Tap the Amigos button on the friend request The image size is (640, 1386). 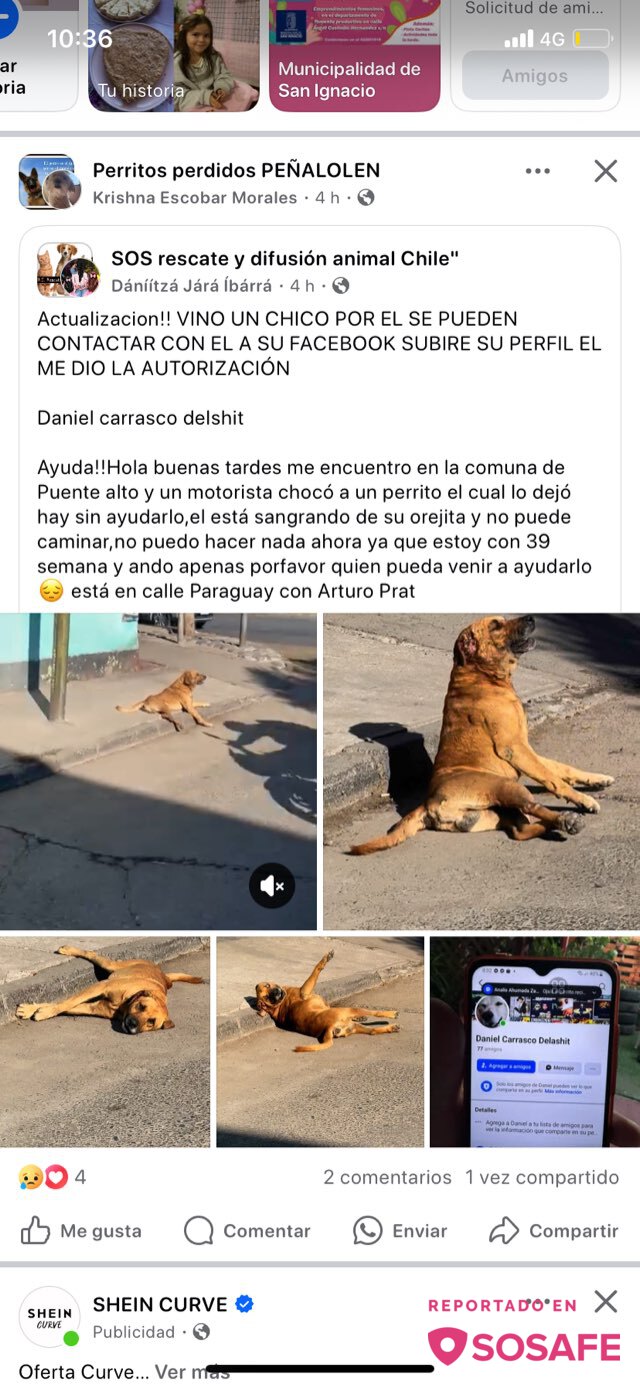pyautogui.click(x=535, y=76)
